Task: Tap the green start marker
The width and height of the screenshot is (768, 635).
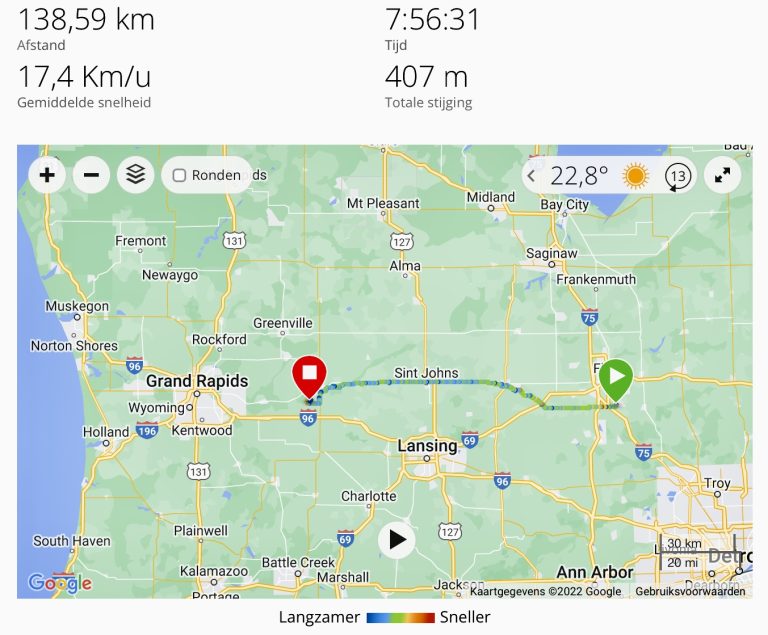Action: click(616, 378)
